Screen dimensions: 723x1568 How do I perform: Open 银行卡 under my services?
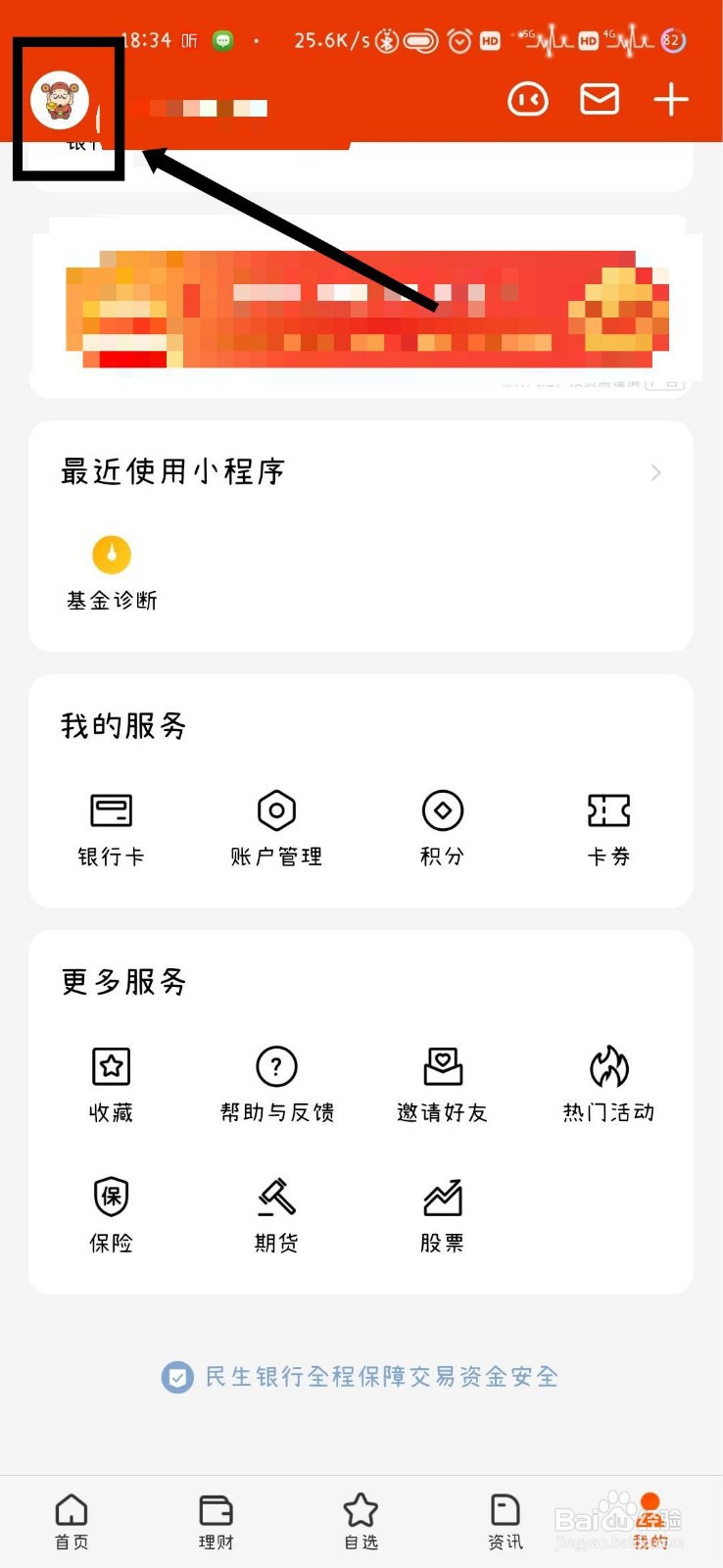point(111,828)
